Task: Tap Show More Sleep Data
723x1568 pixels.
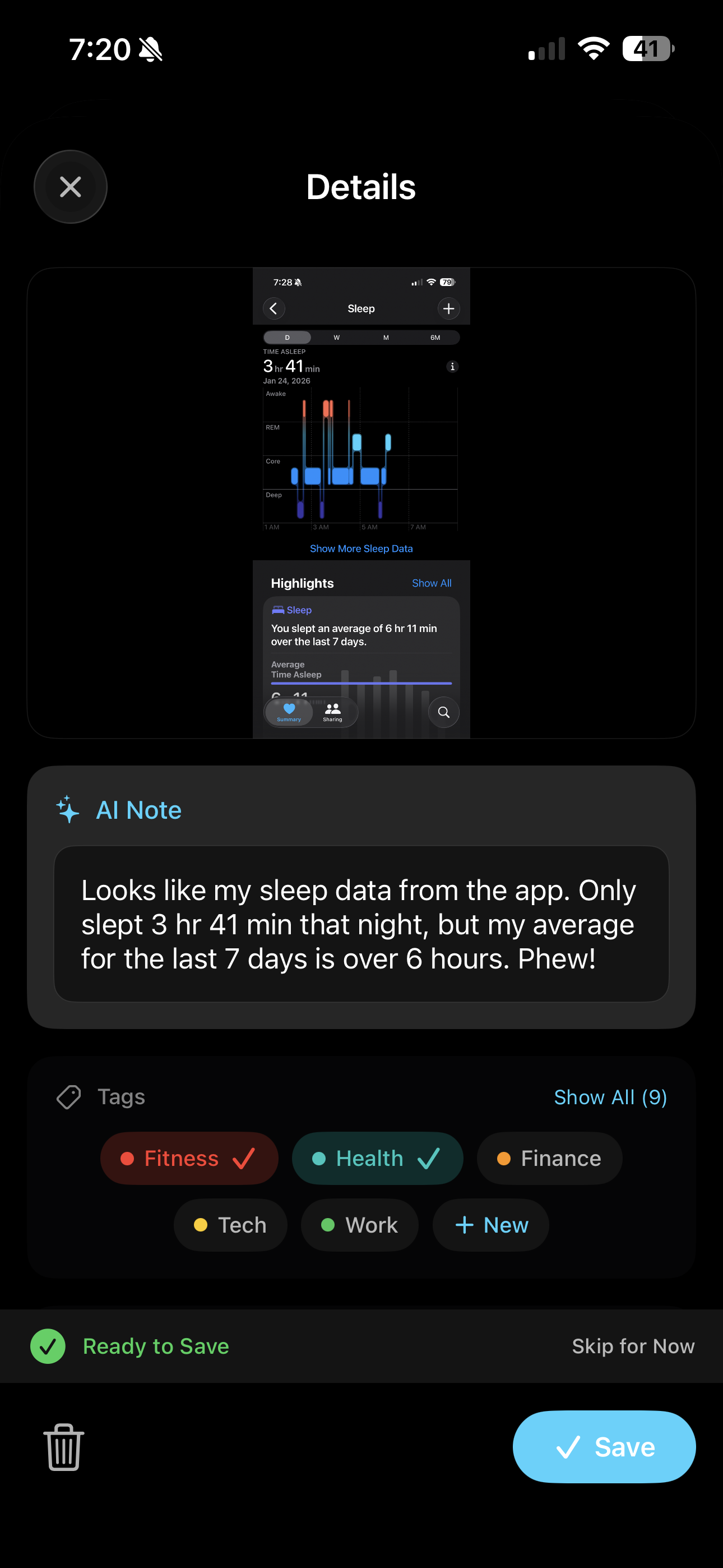Action: (361, 548)
